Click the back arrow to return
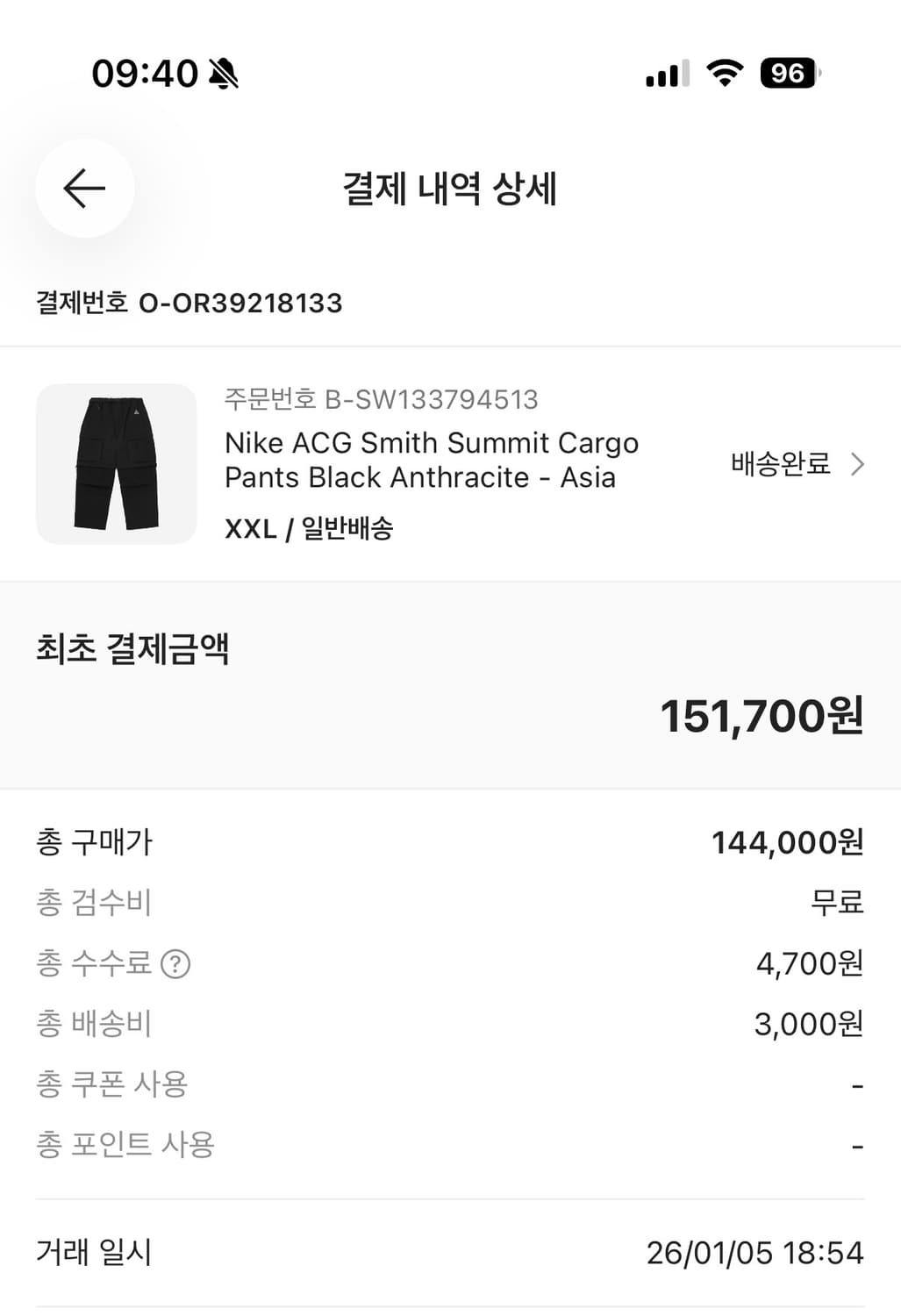The image size is (901, 1316). click(x=83, y=188)
